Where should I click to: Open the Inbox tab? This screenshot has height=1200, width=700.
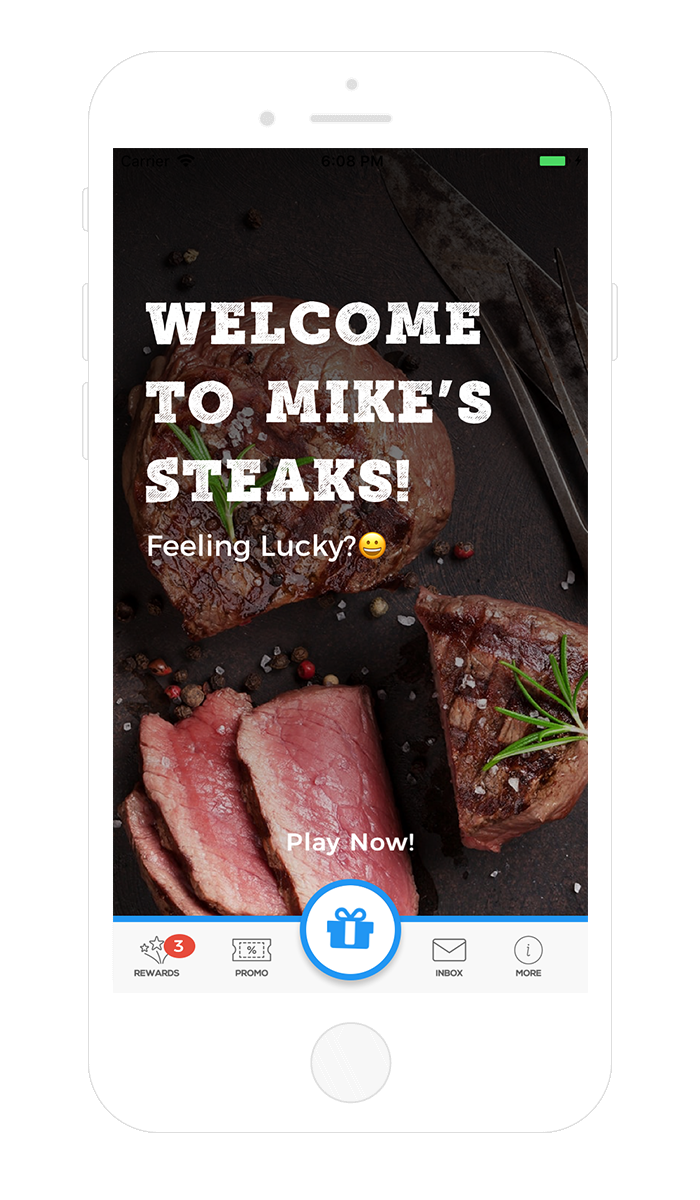449,956
